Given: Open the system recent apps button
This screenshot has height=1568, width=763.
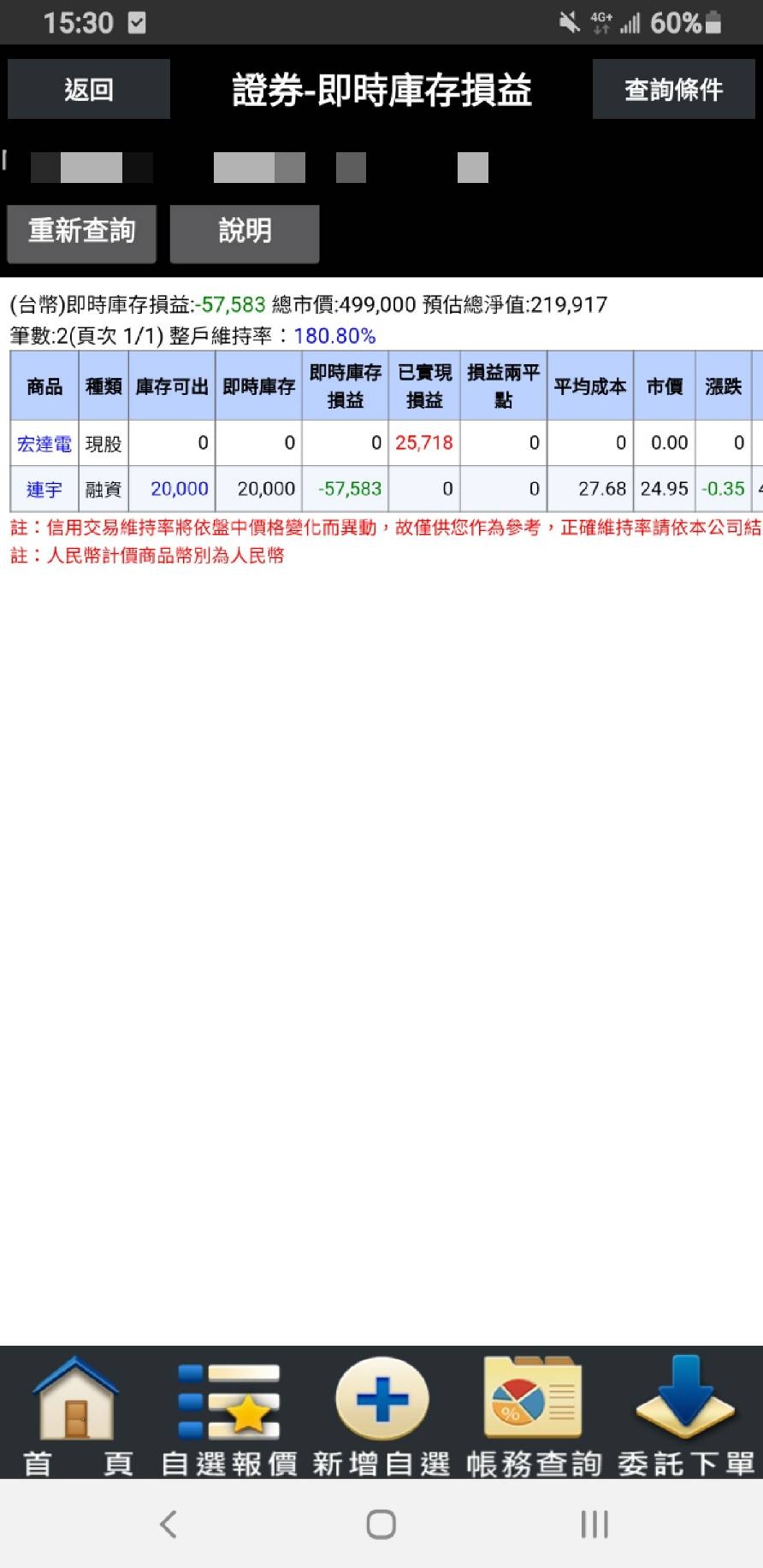Looking at the screenshot, I should coord(594,1524).
